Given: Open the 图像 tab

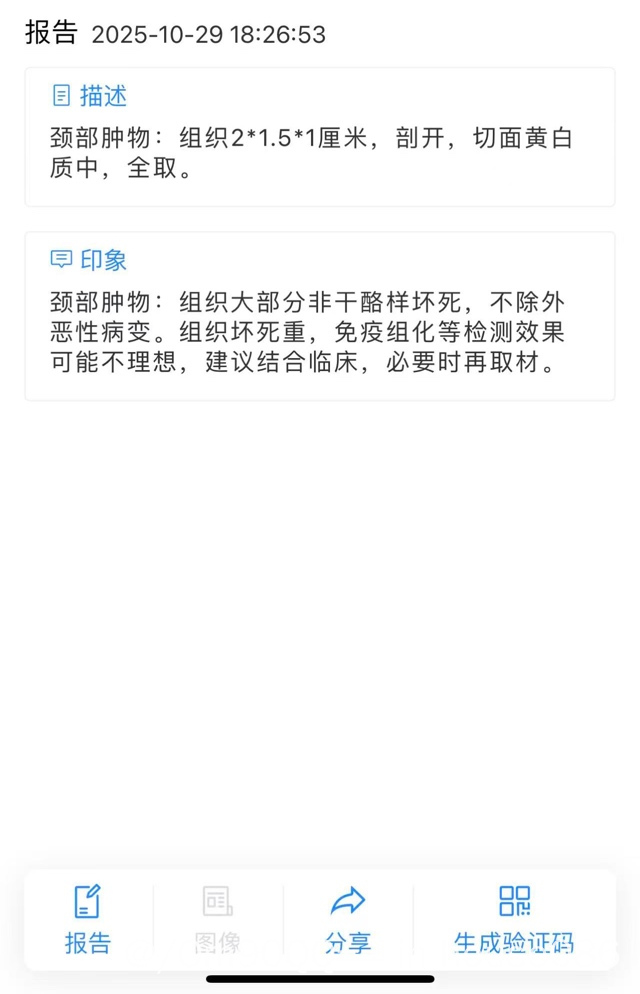Looking at the screenshot, I should click(x=217, y=918).
